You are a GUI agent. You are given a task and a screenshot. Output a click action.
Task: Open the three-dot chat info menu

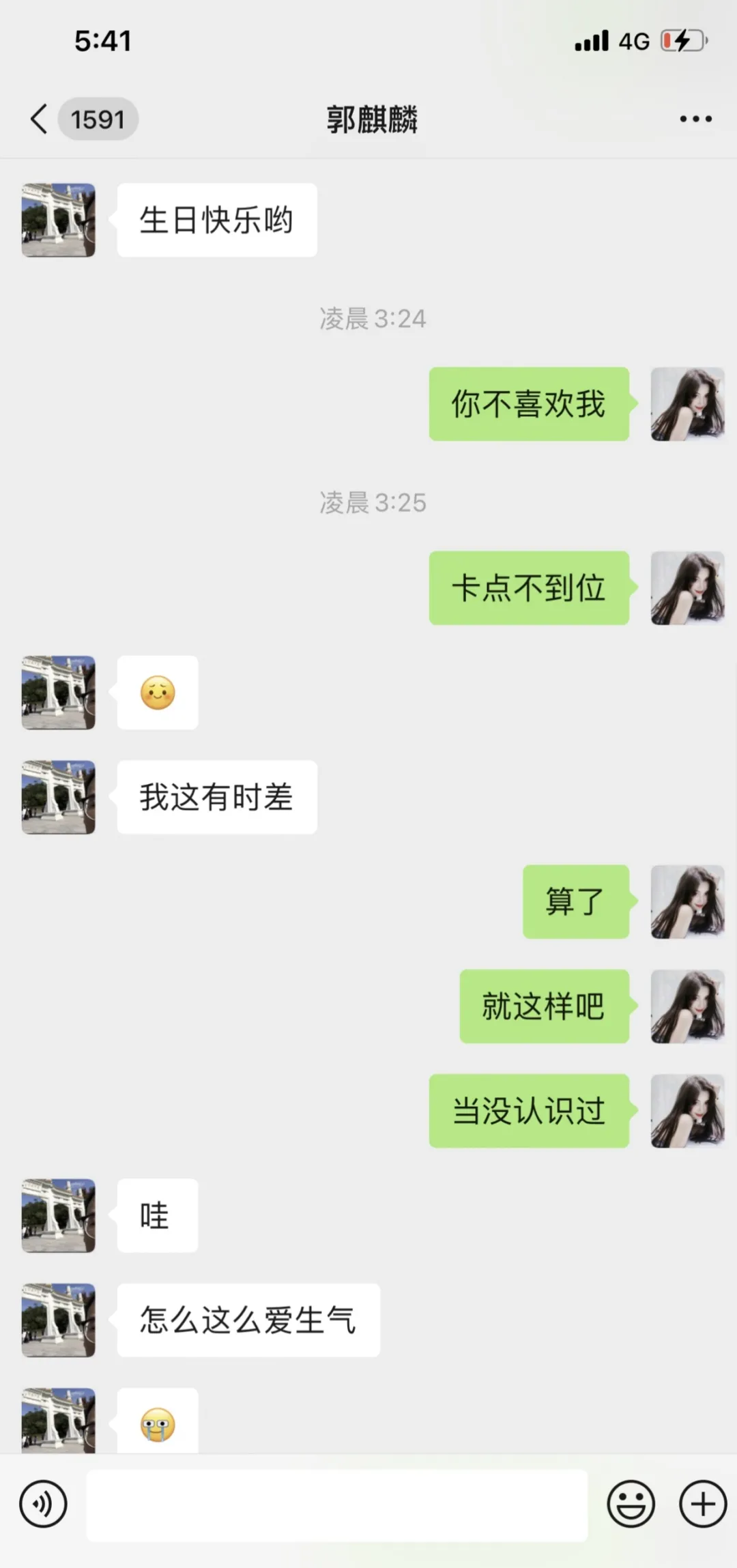695,119
